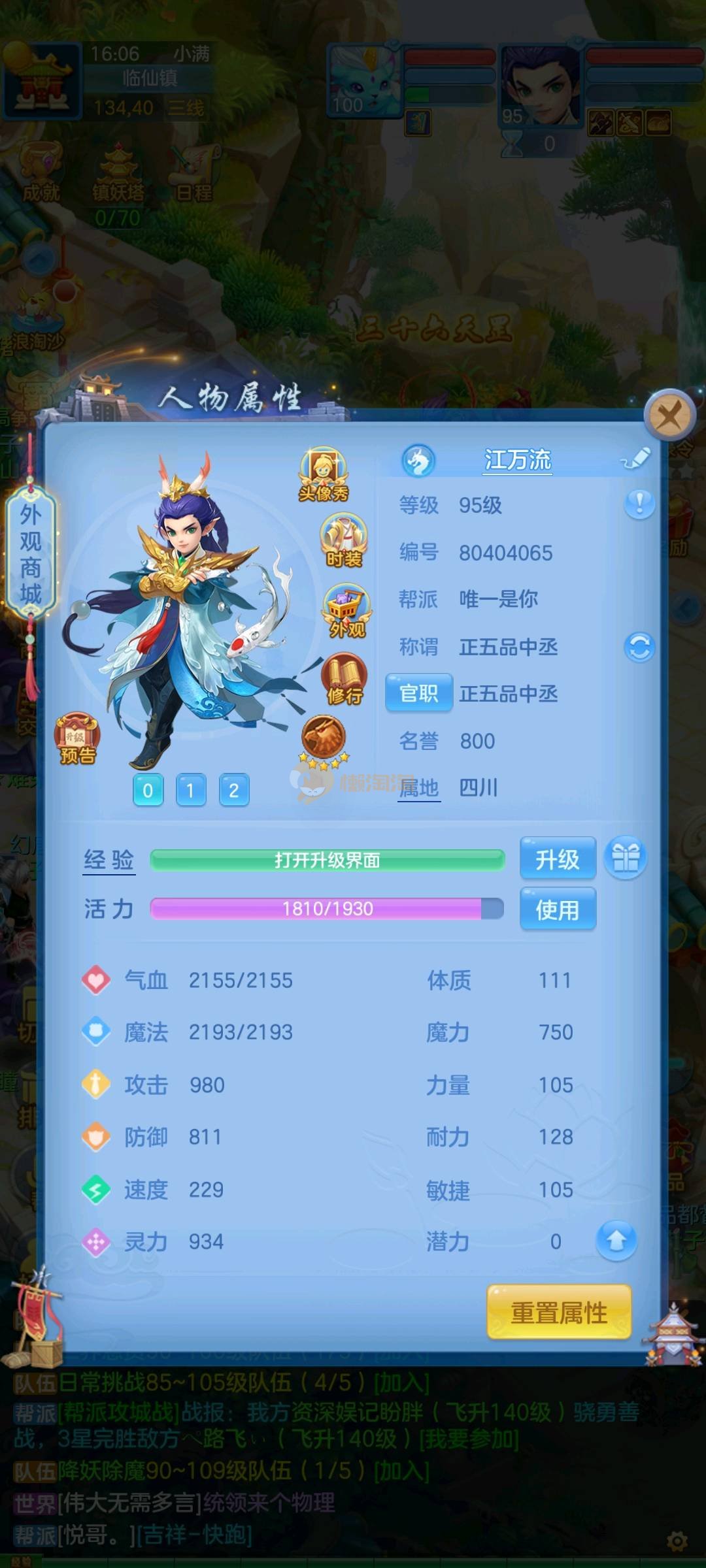Tap the 升级 level up button
This screenshot has height=1568, width=706.
coord(558,859)
